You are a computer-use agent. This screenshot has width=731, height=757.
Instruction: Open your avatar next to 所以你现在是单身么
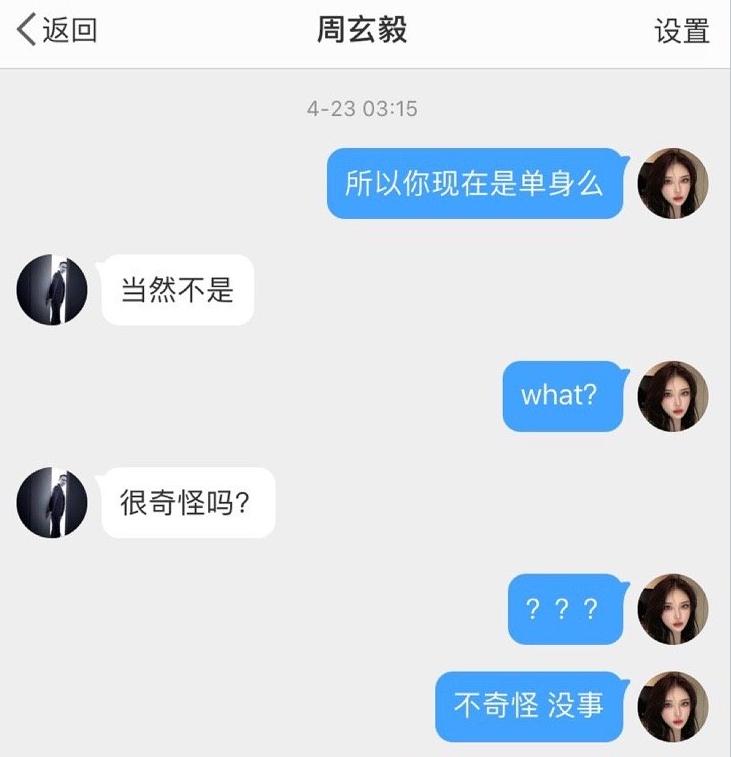(x=672, y=184)
